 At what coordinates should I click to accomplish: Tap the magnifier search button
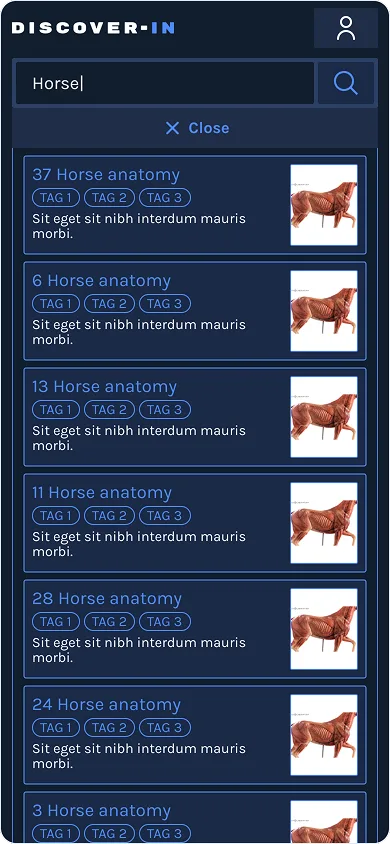click(346, 83)
